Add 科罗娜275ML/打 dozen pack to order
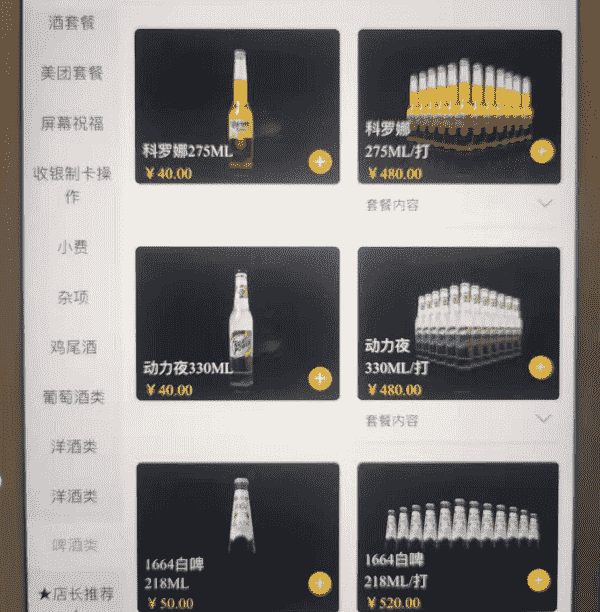 (x=541, y=152)
